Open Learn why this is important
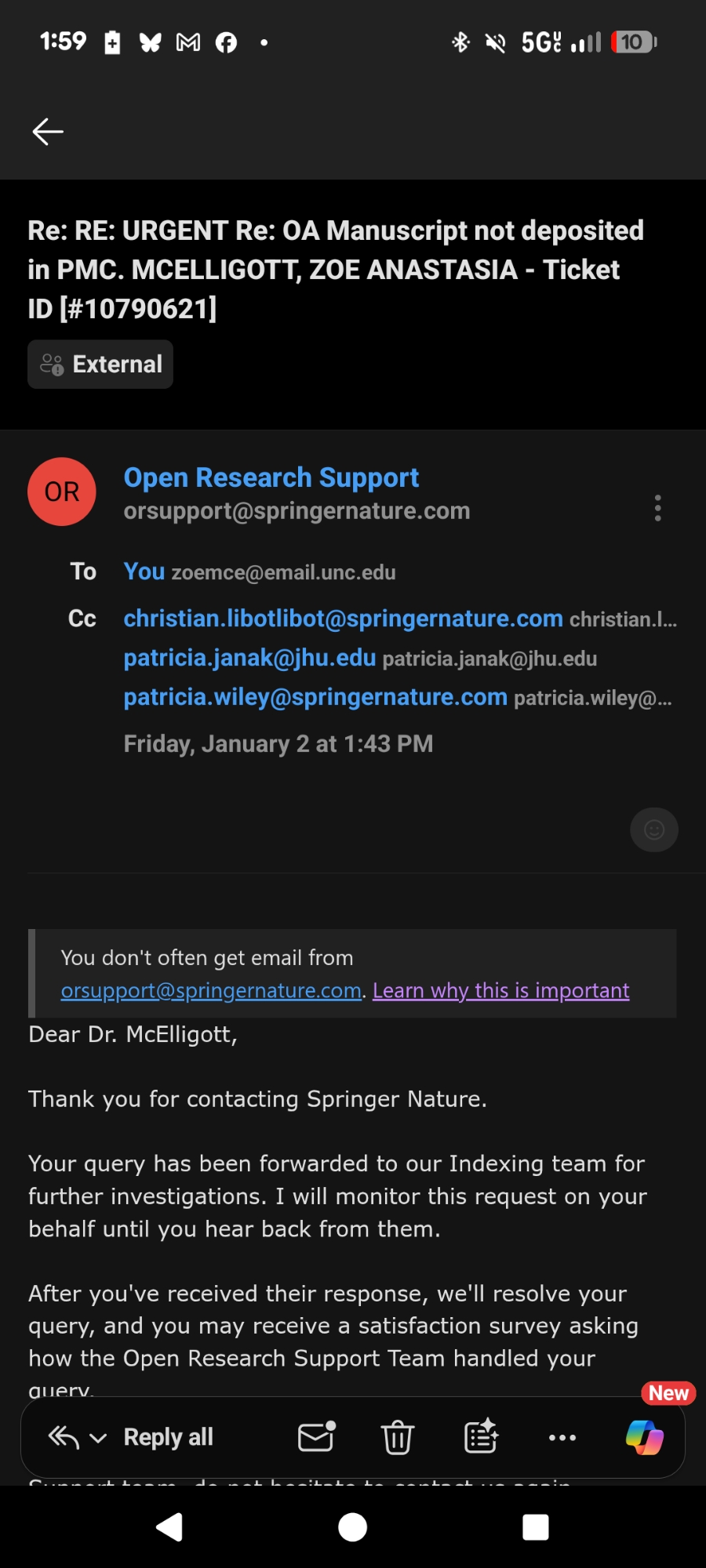Screen dimensions: 706x1568 (500, 991)
